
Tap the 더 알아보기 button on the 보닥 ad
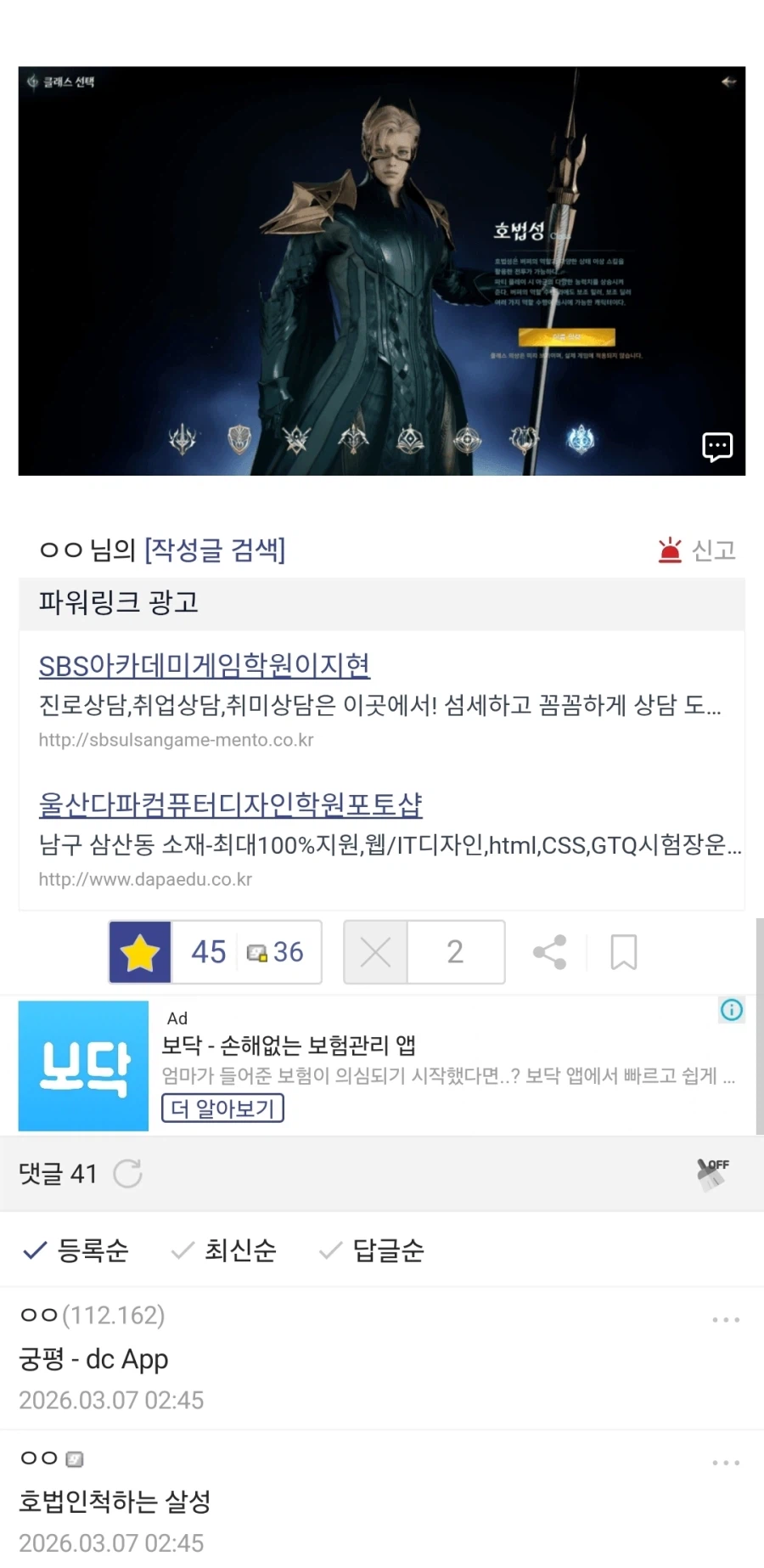pyautogui.click(x=222, y=1108)
